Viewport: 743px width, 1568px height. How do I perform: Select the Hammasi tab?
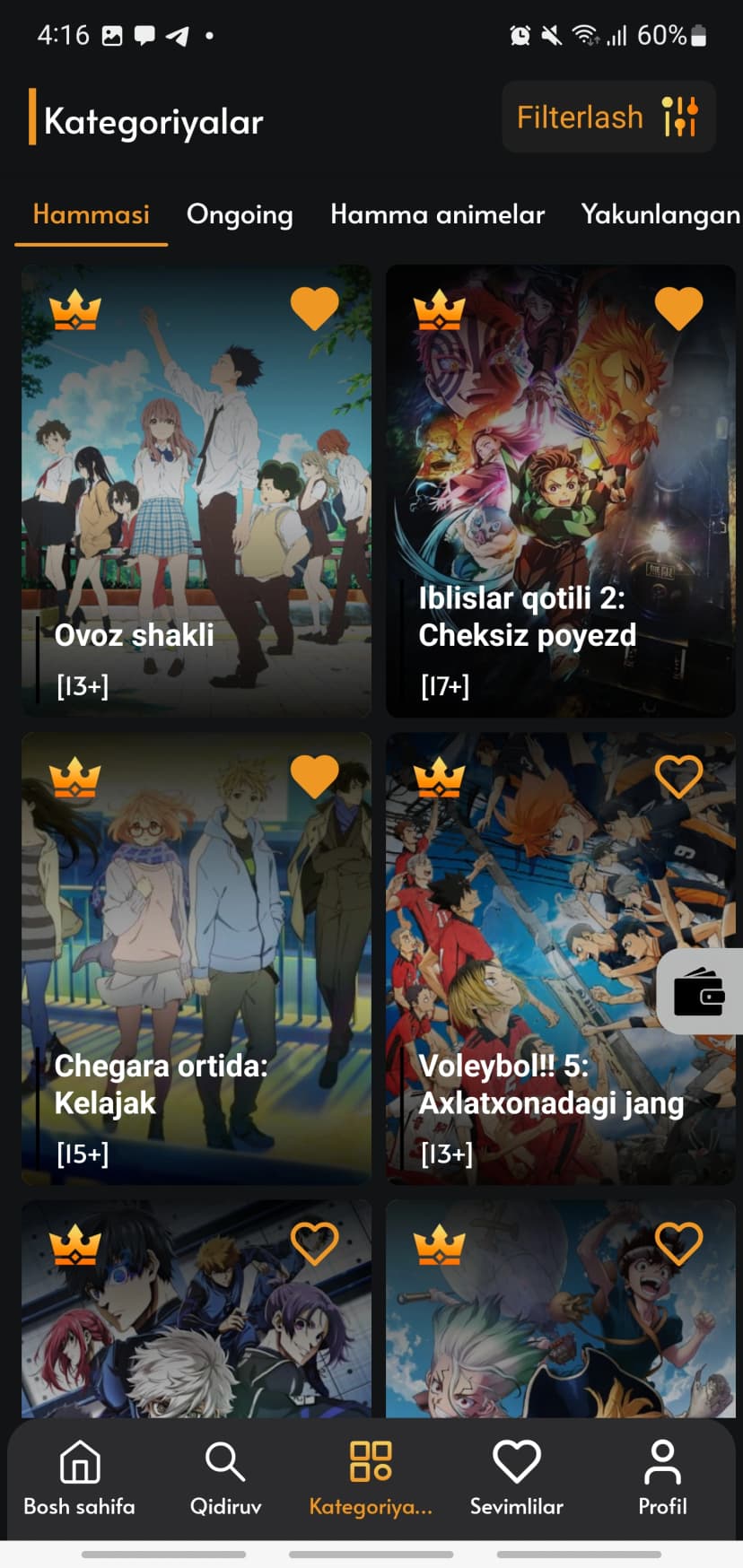coord(92,214)
